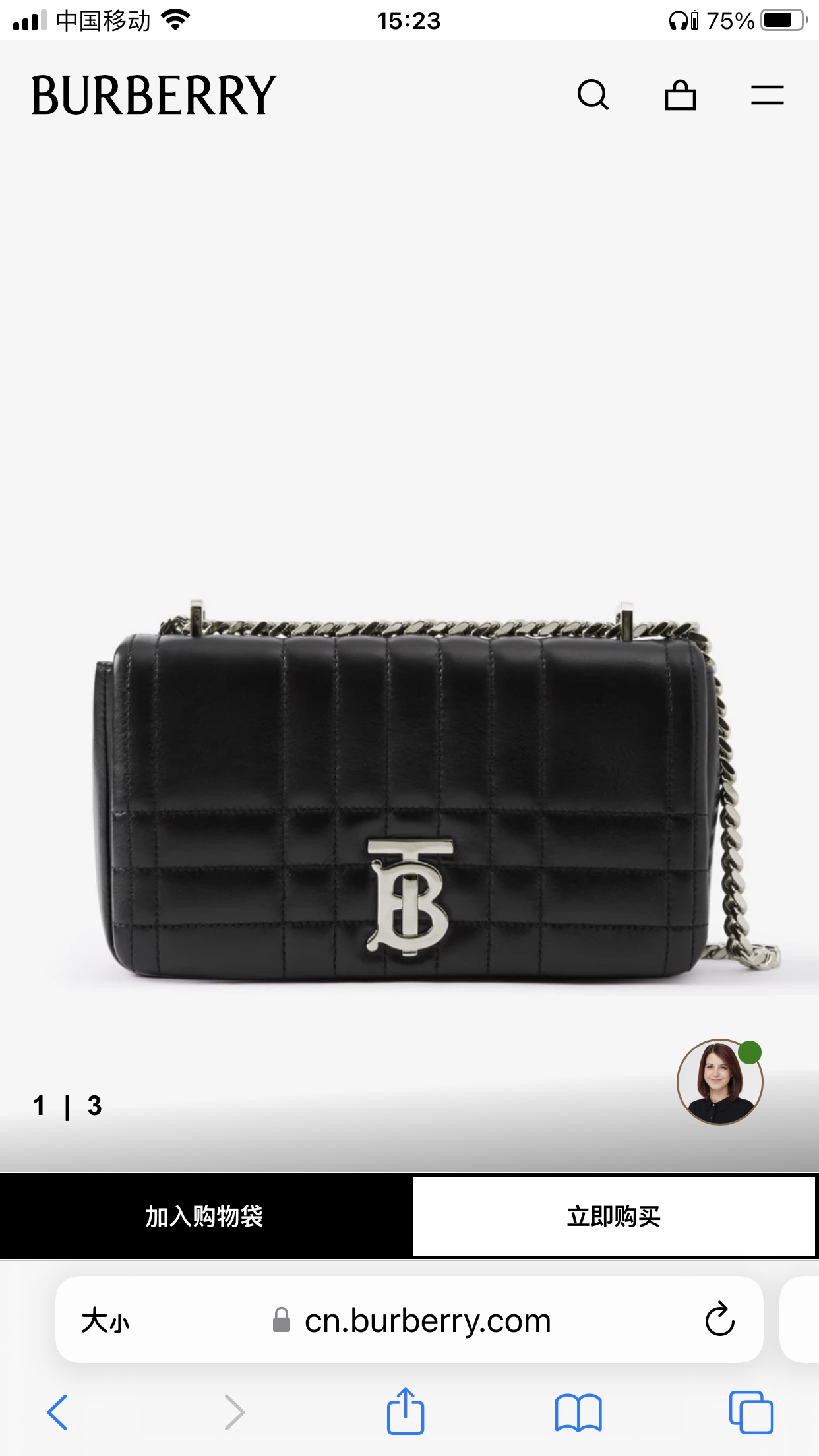Tap 加入购物袋 to add to bag
The width and height of the screenshot is (819, 1456).
point(205,1217)
